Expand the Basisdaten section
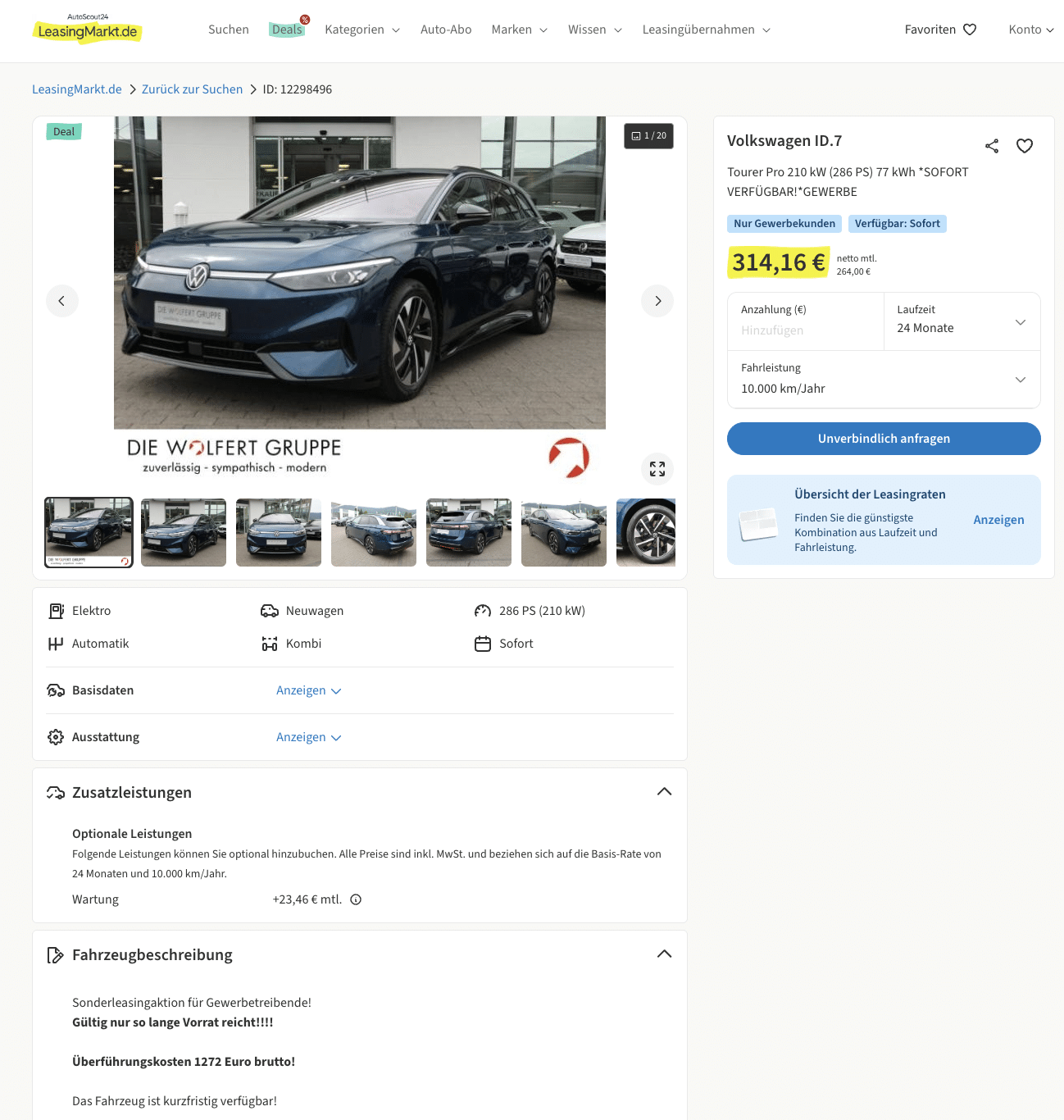The height and width of the screenshot is (1120, 1064). 308,690
